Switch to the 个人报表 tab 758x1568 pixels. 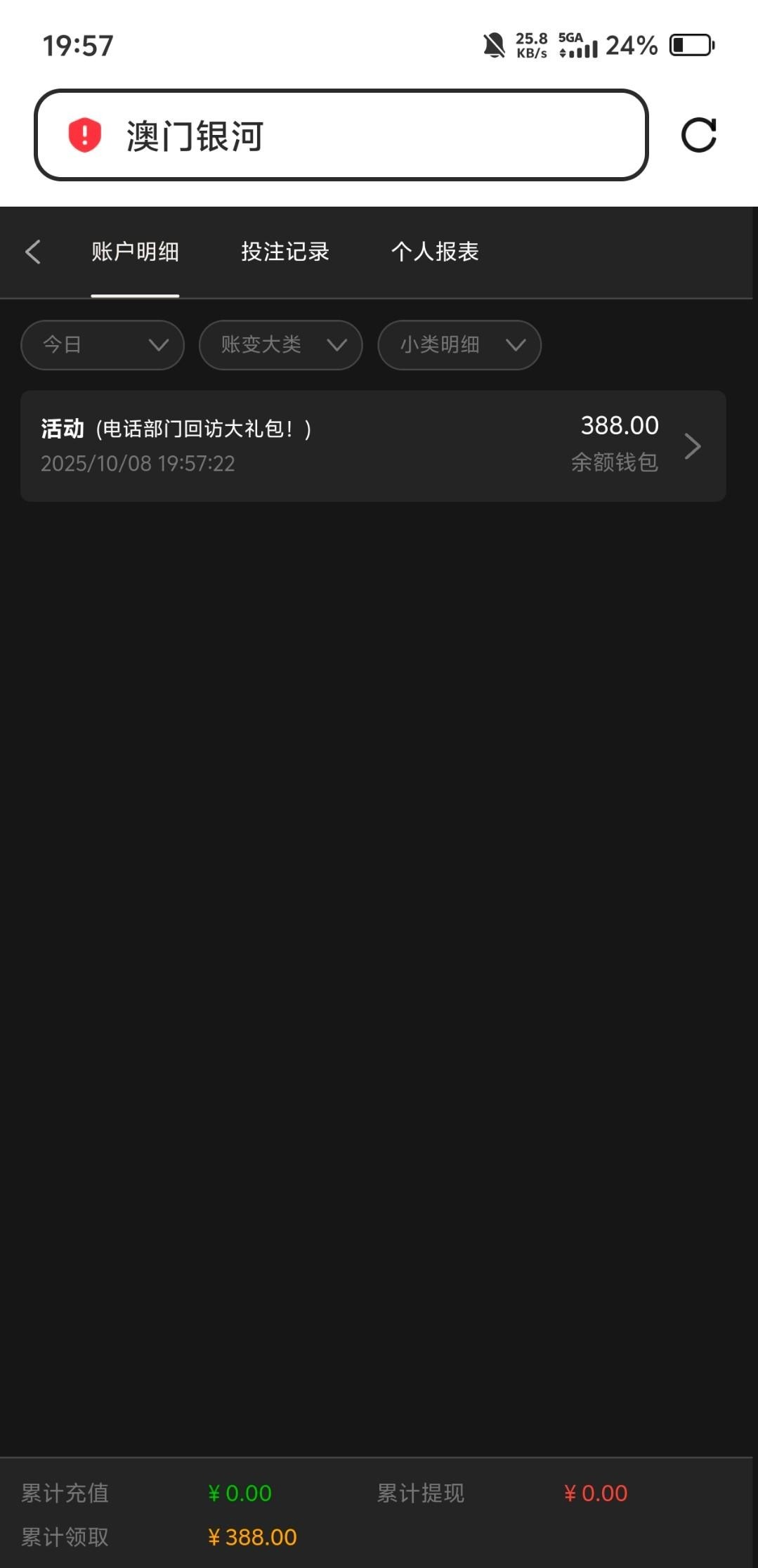[x=435, y=252]
